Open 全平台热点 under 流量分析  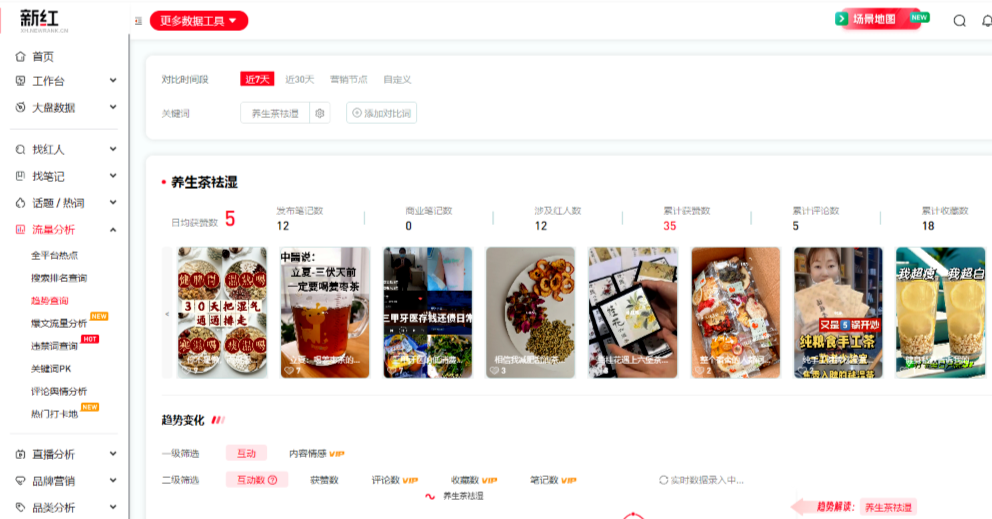54,255
